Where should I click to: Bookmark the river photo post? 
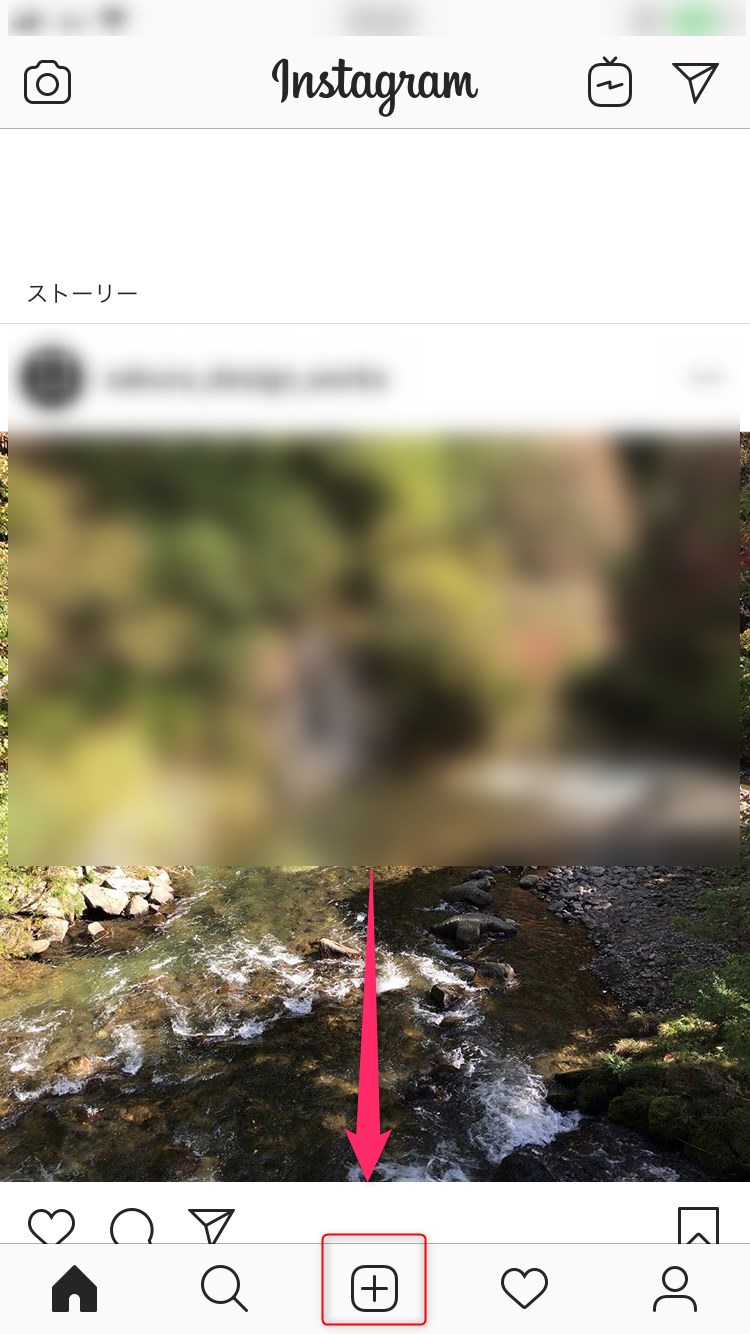(x=698, y=1225)
